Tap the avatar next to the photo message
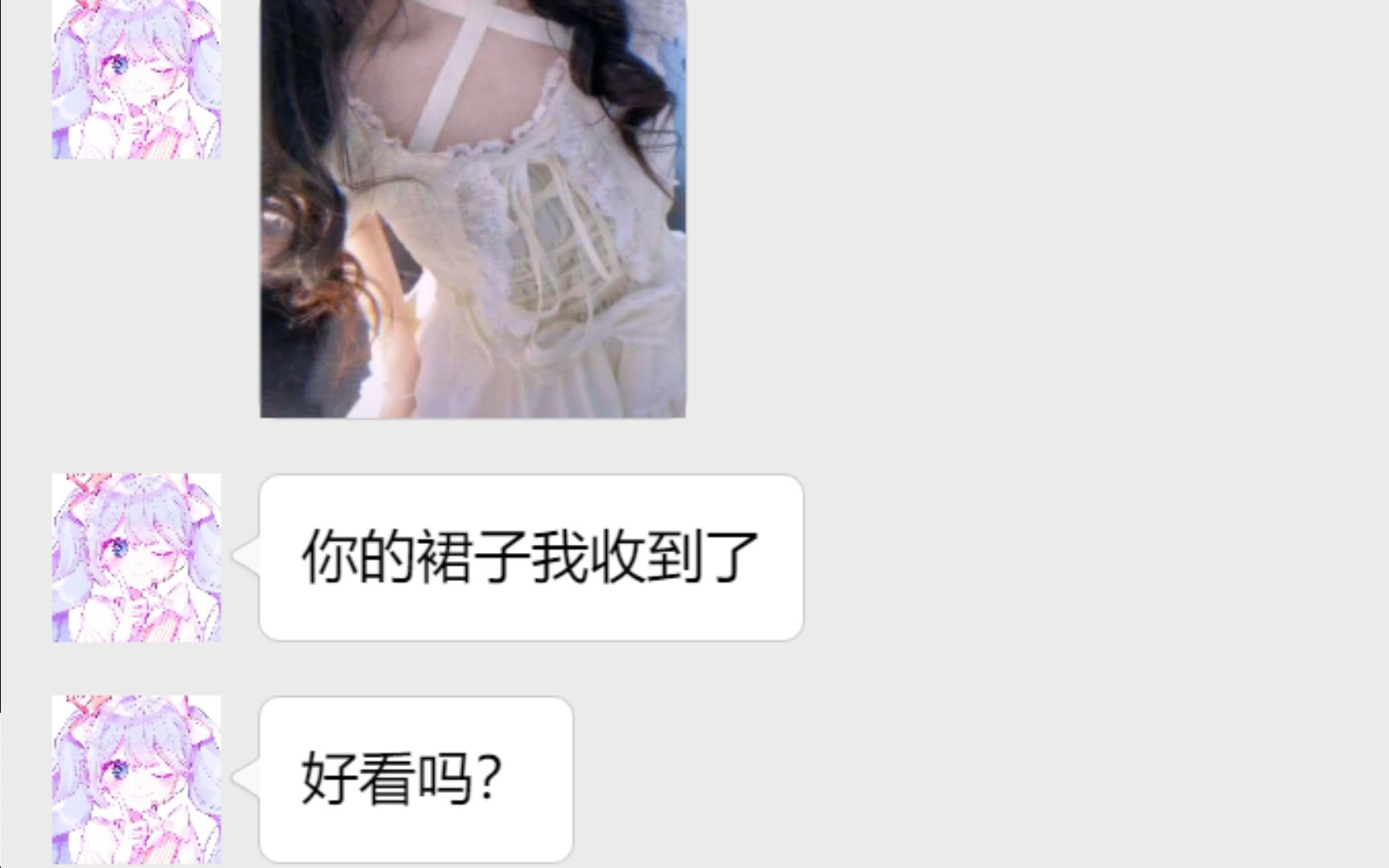 [137, 80]
